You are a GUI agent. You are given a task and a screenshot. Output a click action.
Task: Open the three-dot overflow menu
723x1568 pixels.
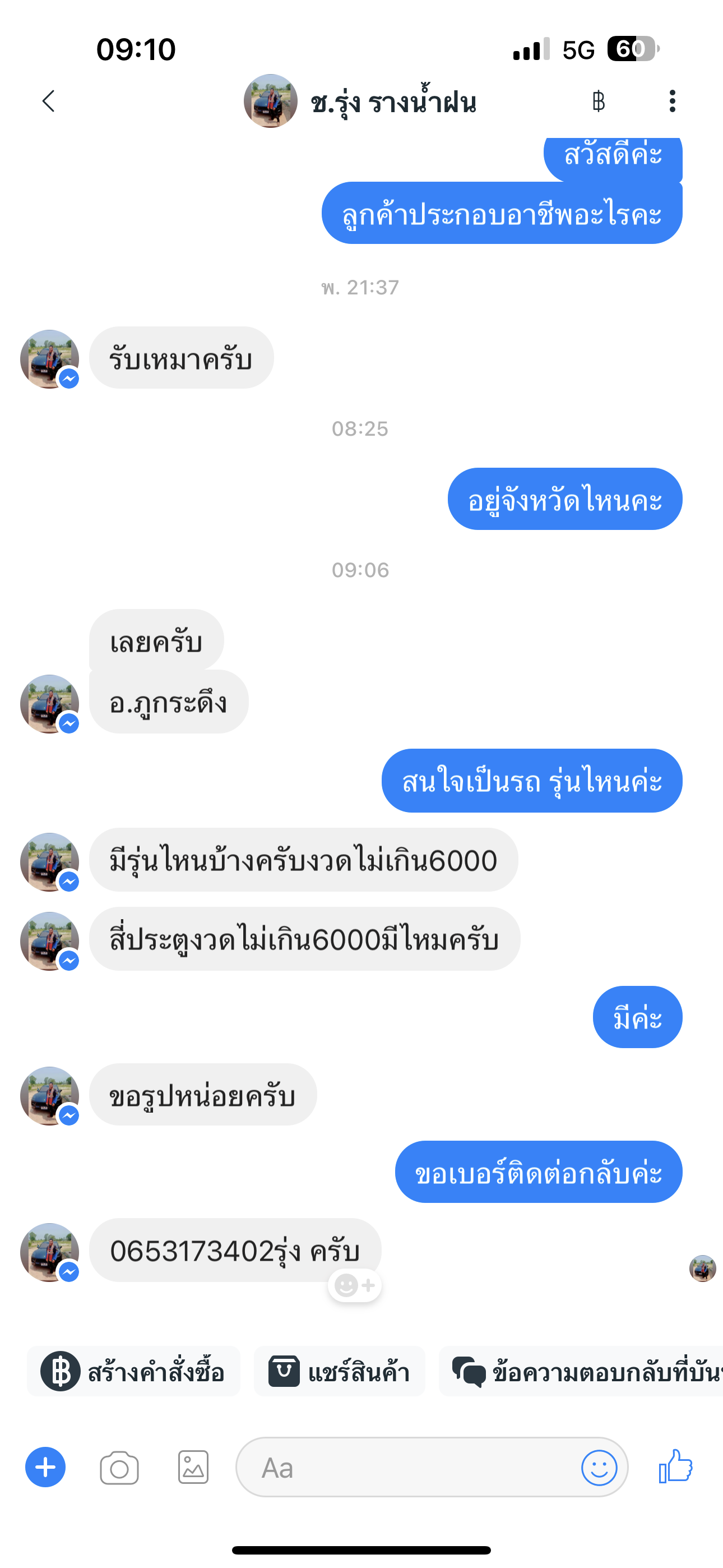(x=672, y=101)
